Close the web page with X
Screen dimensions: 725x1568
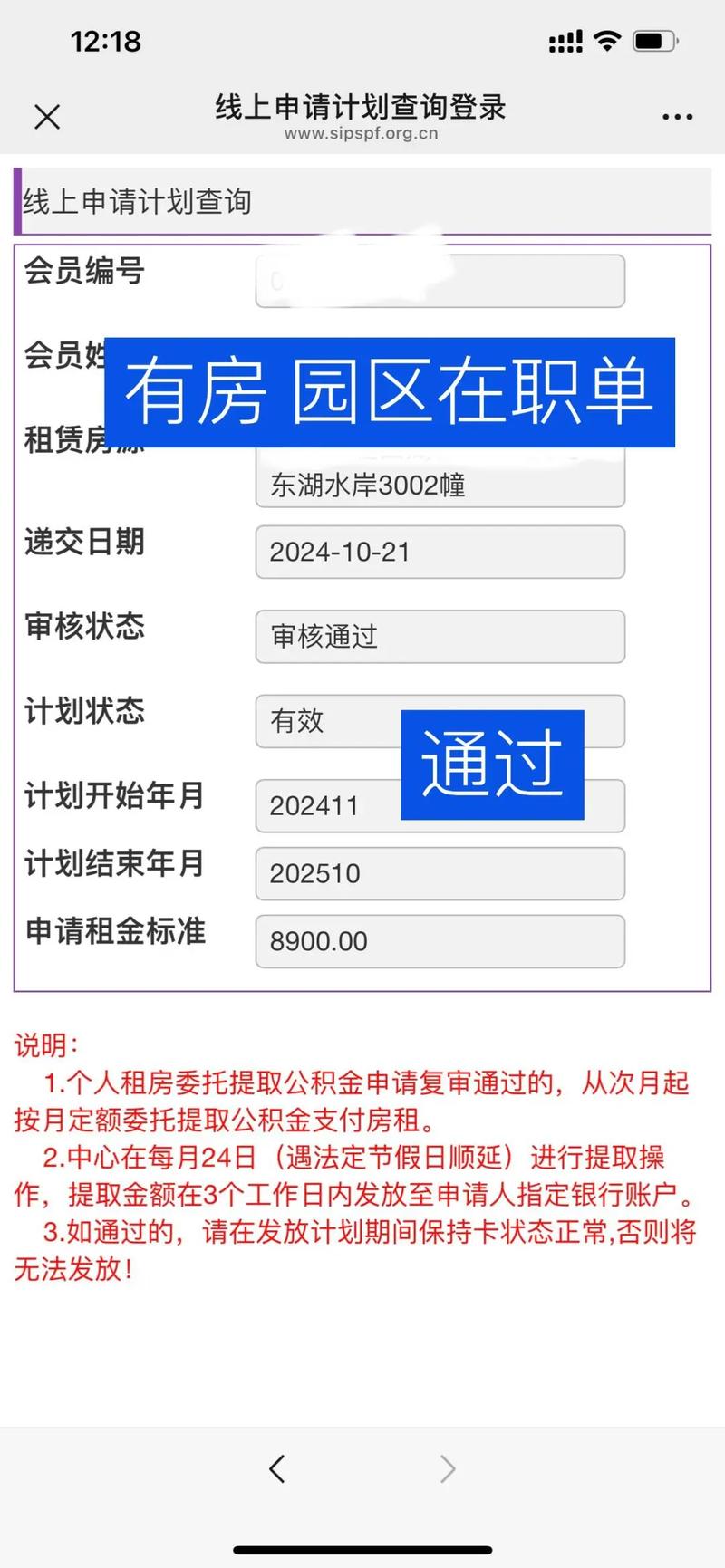pos(47,117)
